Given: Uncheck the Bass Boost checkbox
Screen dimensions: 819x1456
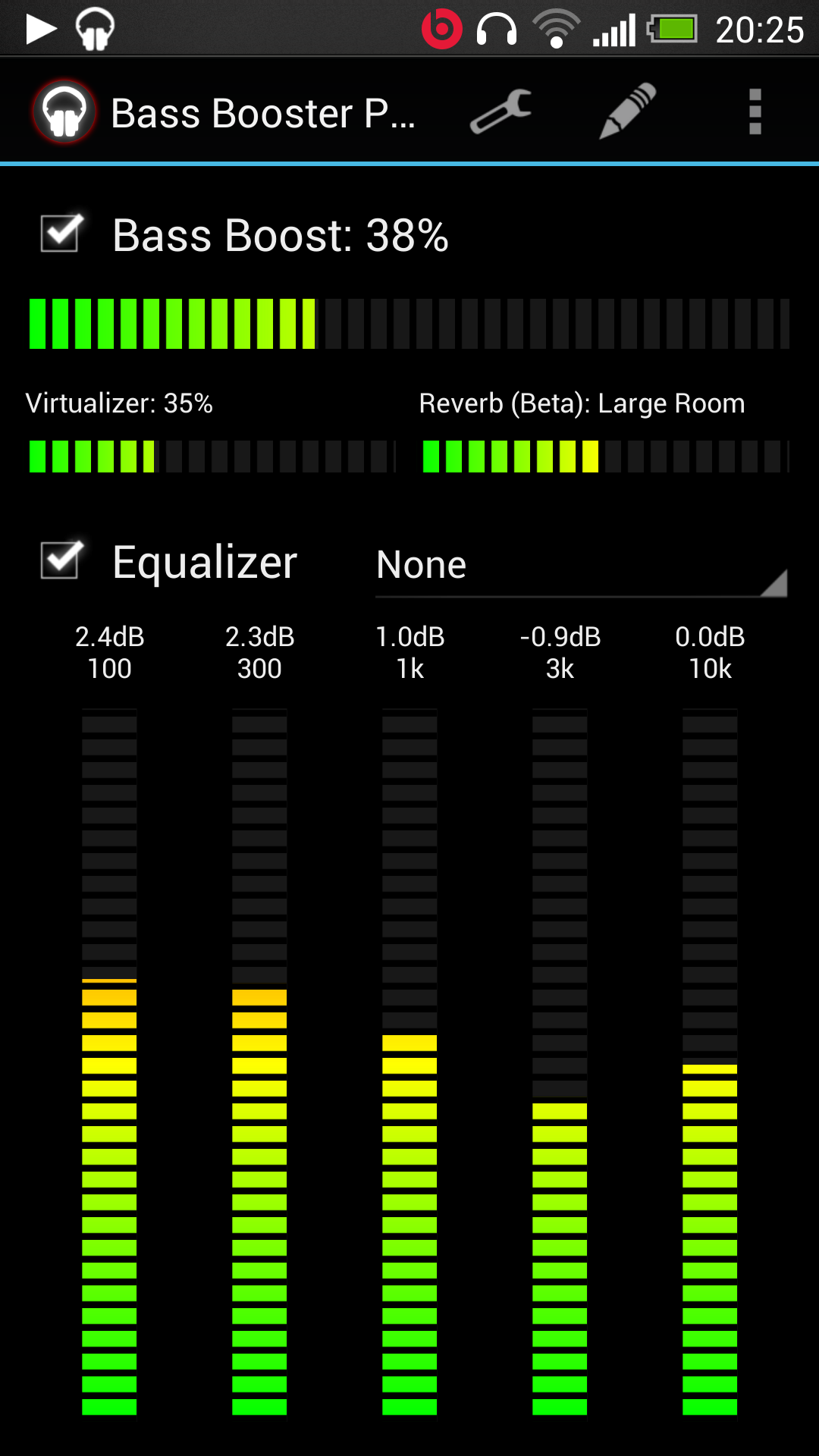Looking at the screenshot, I should [61, 233].
